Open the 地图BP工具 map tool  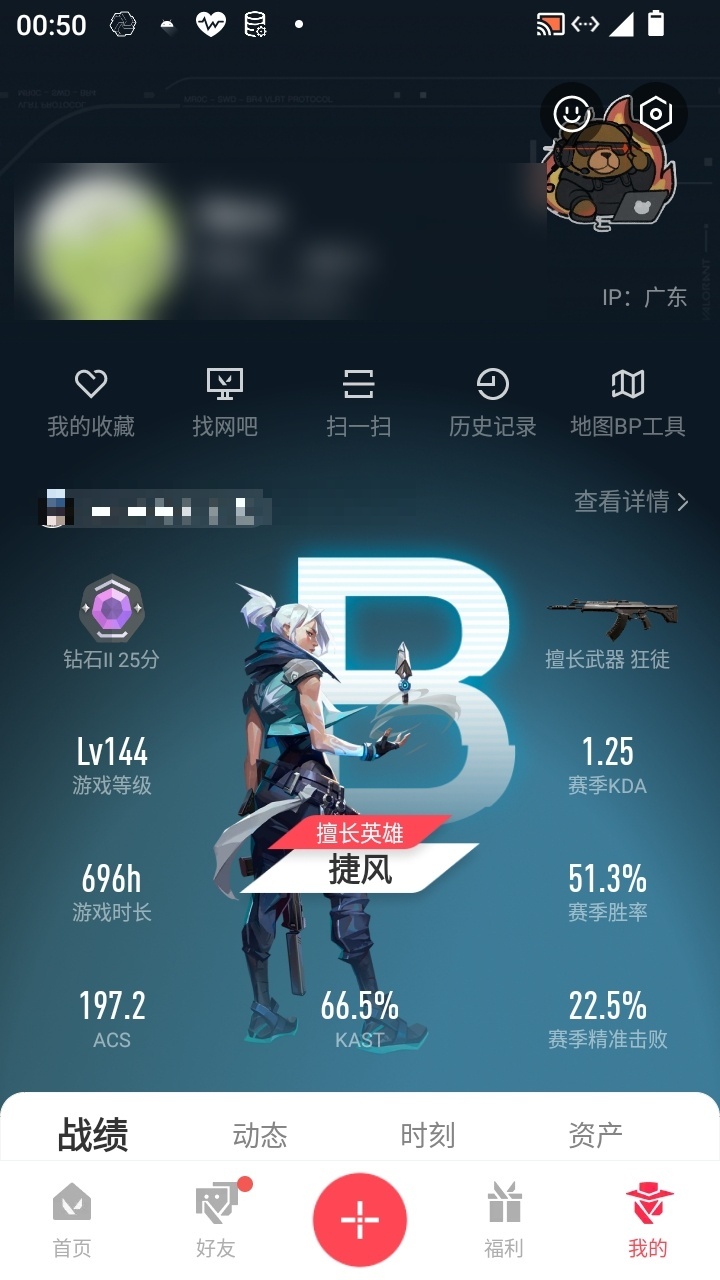tap(628, 403)
